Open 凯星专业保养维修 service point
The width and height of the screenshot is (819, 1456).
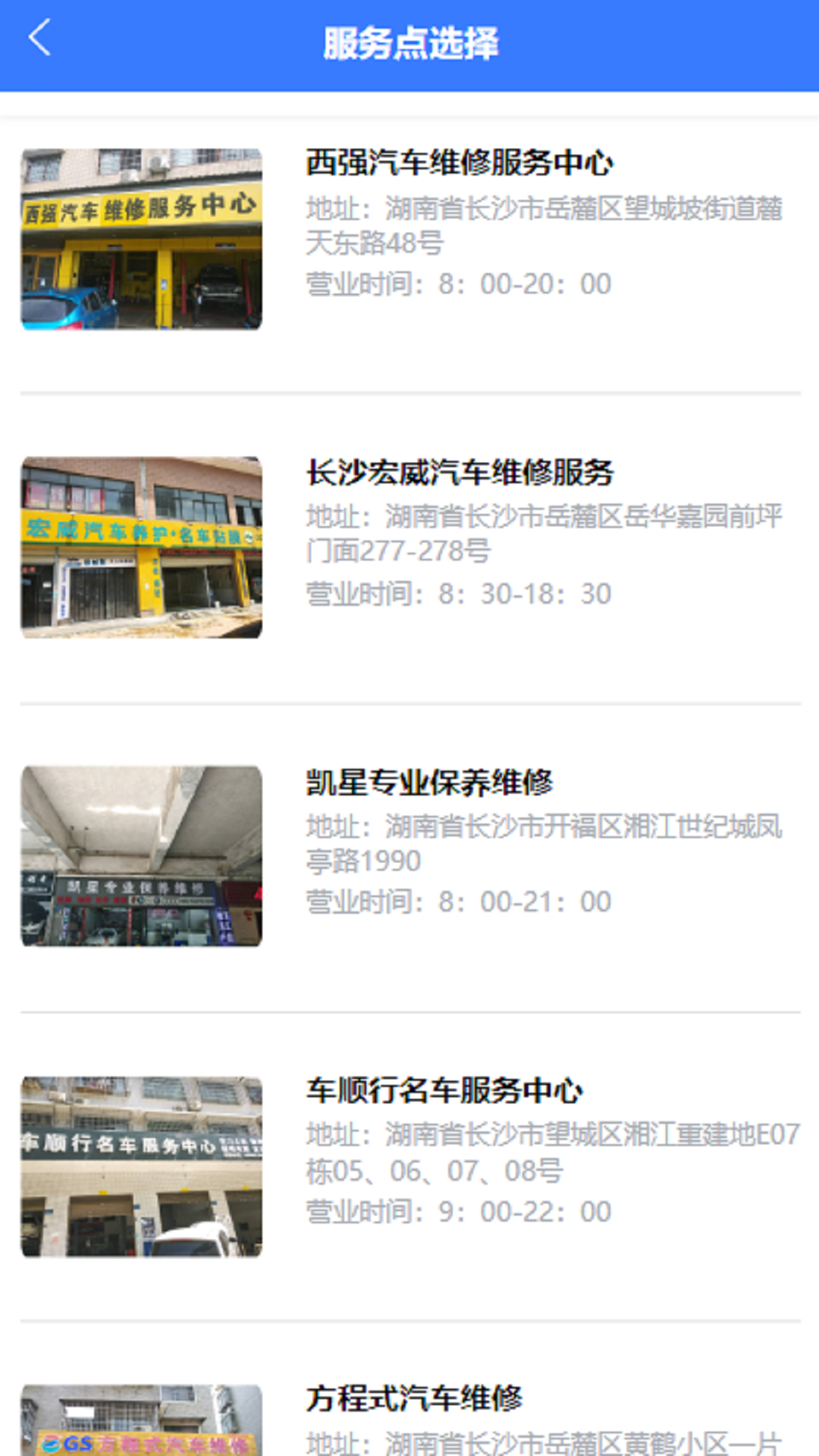pos(429,783)
